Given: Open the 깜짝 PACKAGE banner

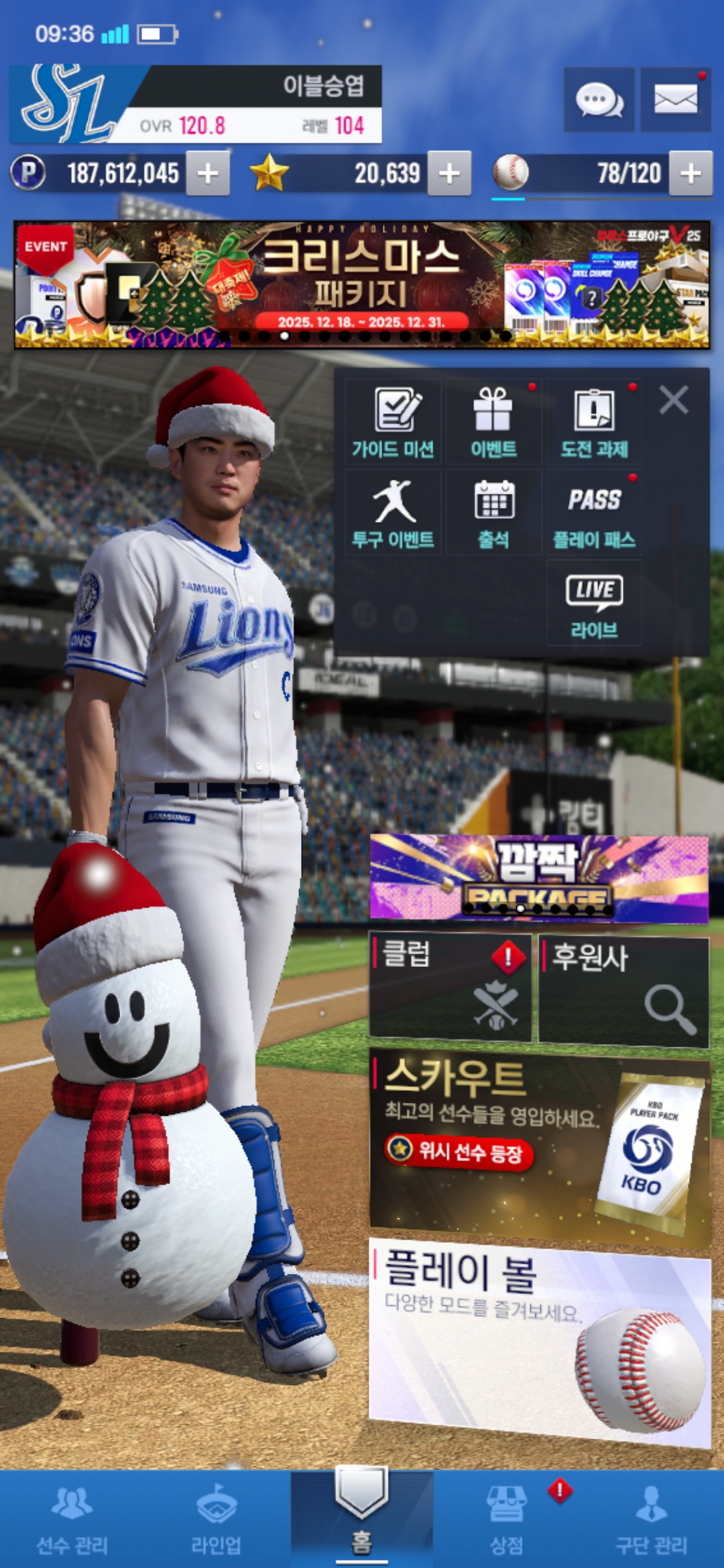Looking at the screenshot, I should tap(539, 877).
